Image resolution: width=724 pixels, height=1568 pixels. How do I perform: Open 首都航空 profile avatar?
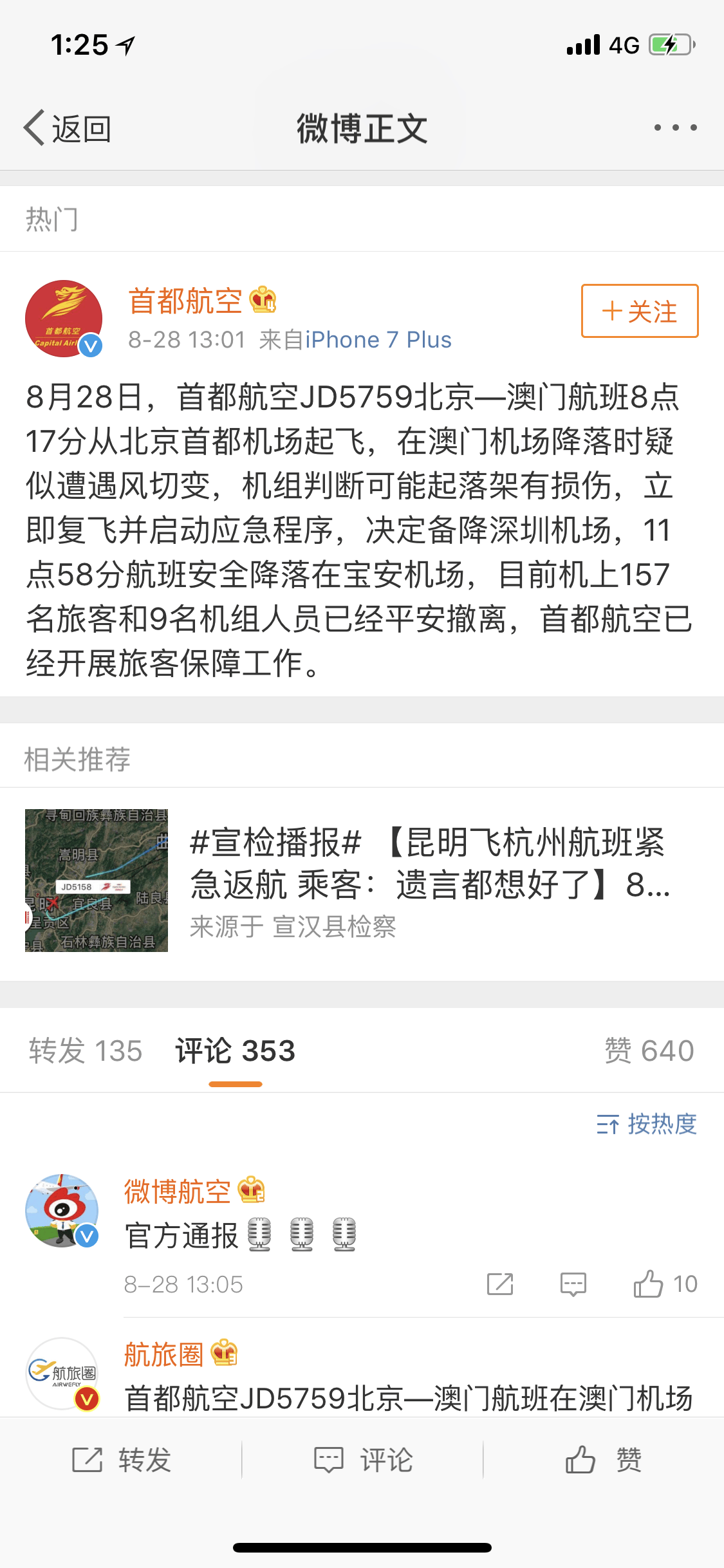pyautogui.click(x=64, y=318)
